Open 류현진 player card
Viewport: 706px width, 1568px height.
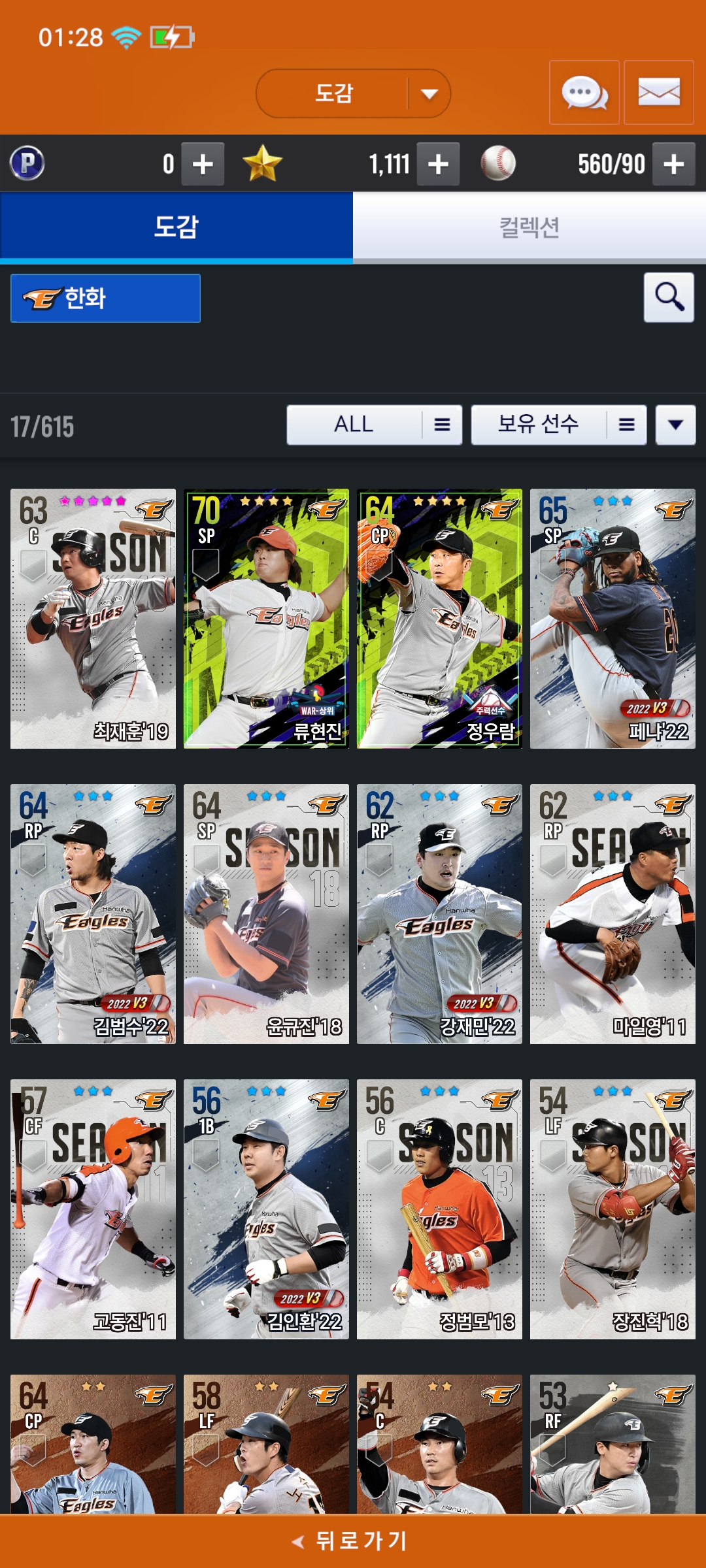[x=266, y=618]
